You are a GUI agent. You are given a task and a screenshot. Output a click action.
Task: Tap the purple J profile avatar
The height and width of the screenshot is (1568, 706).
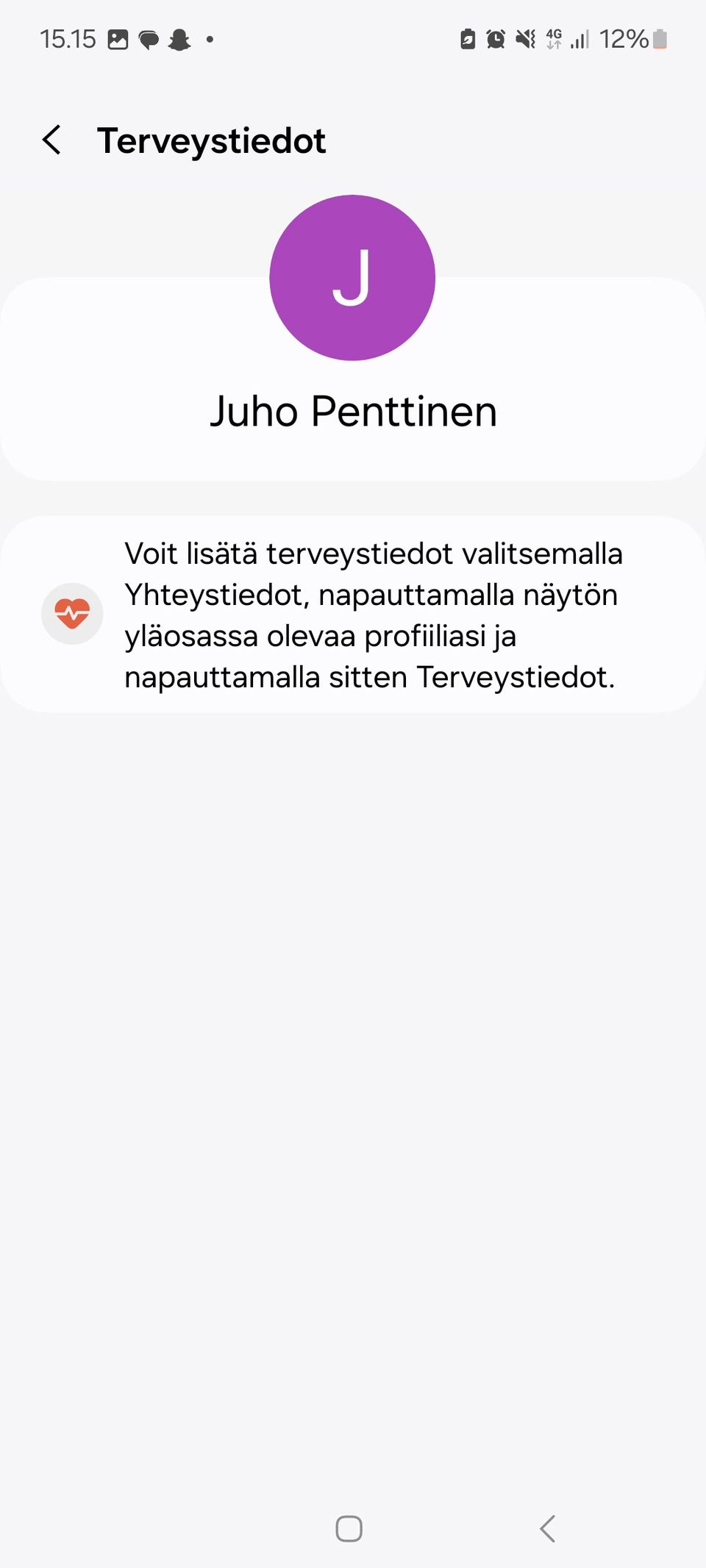[x=352, y=278]
